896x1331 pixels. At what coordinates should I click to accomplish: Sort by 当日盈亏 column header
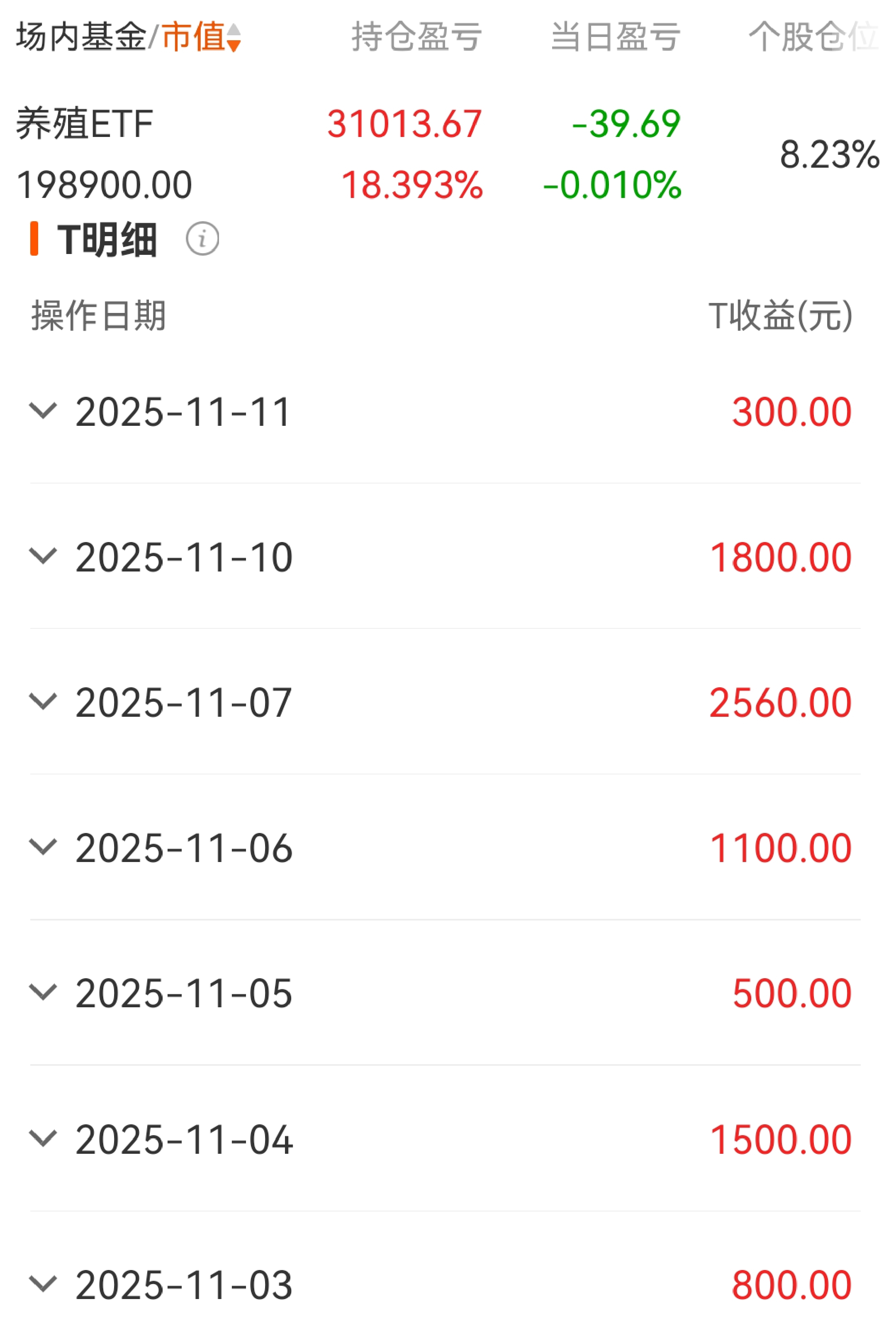pos(616,37)
